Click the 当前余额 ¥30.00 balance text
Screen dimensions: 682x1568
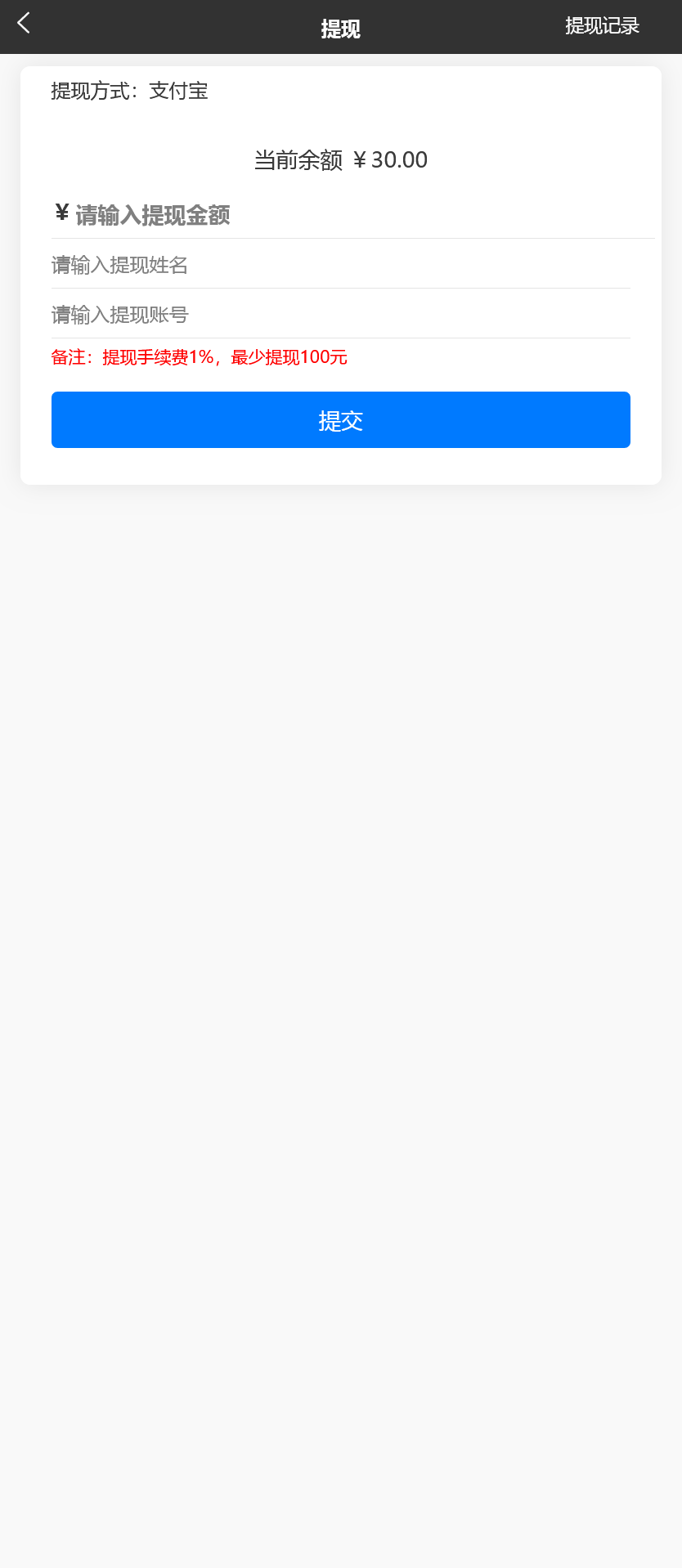click(x=340, y=159)
